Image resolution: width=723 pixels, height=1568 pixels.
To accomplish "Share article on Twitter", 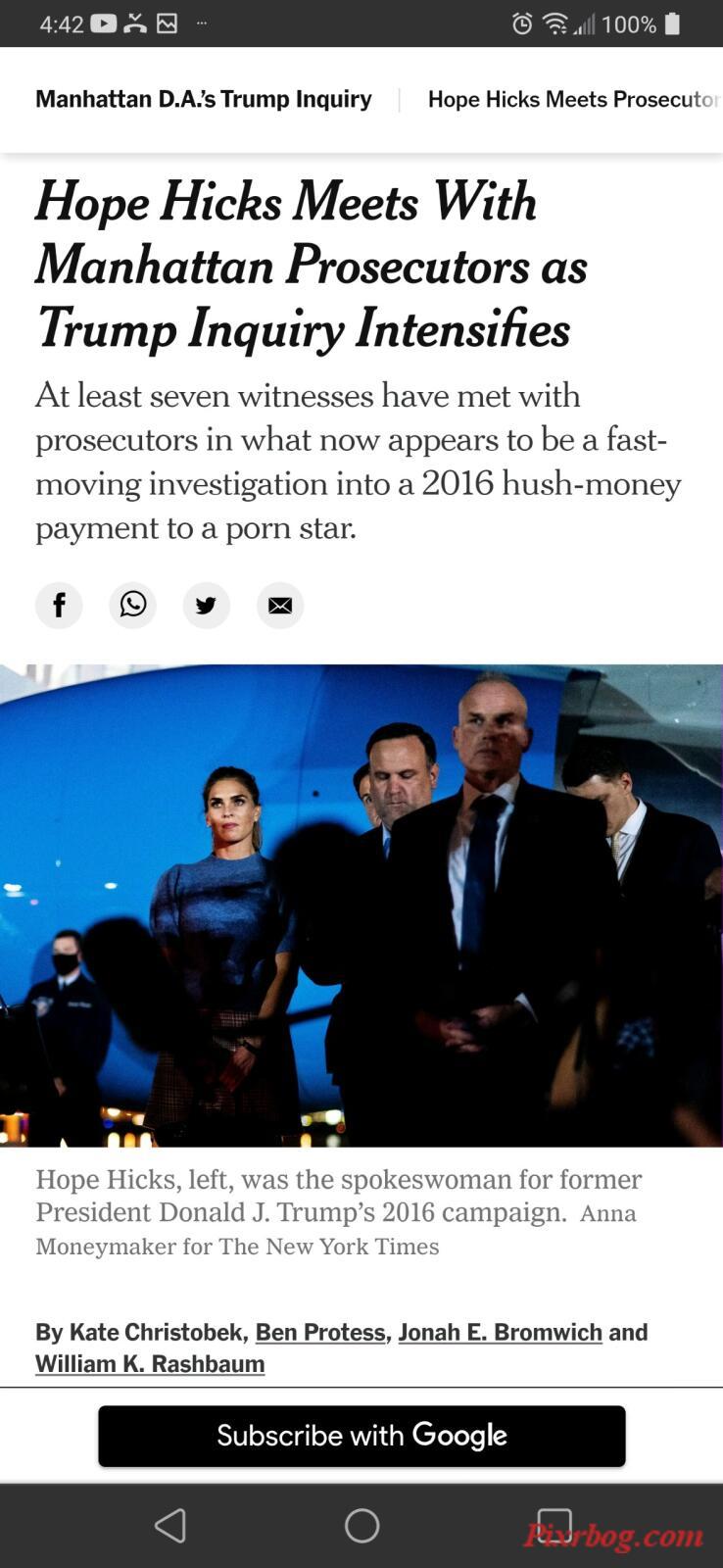I will (206, 606).
